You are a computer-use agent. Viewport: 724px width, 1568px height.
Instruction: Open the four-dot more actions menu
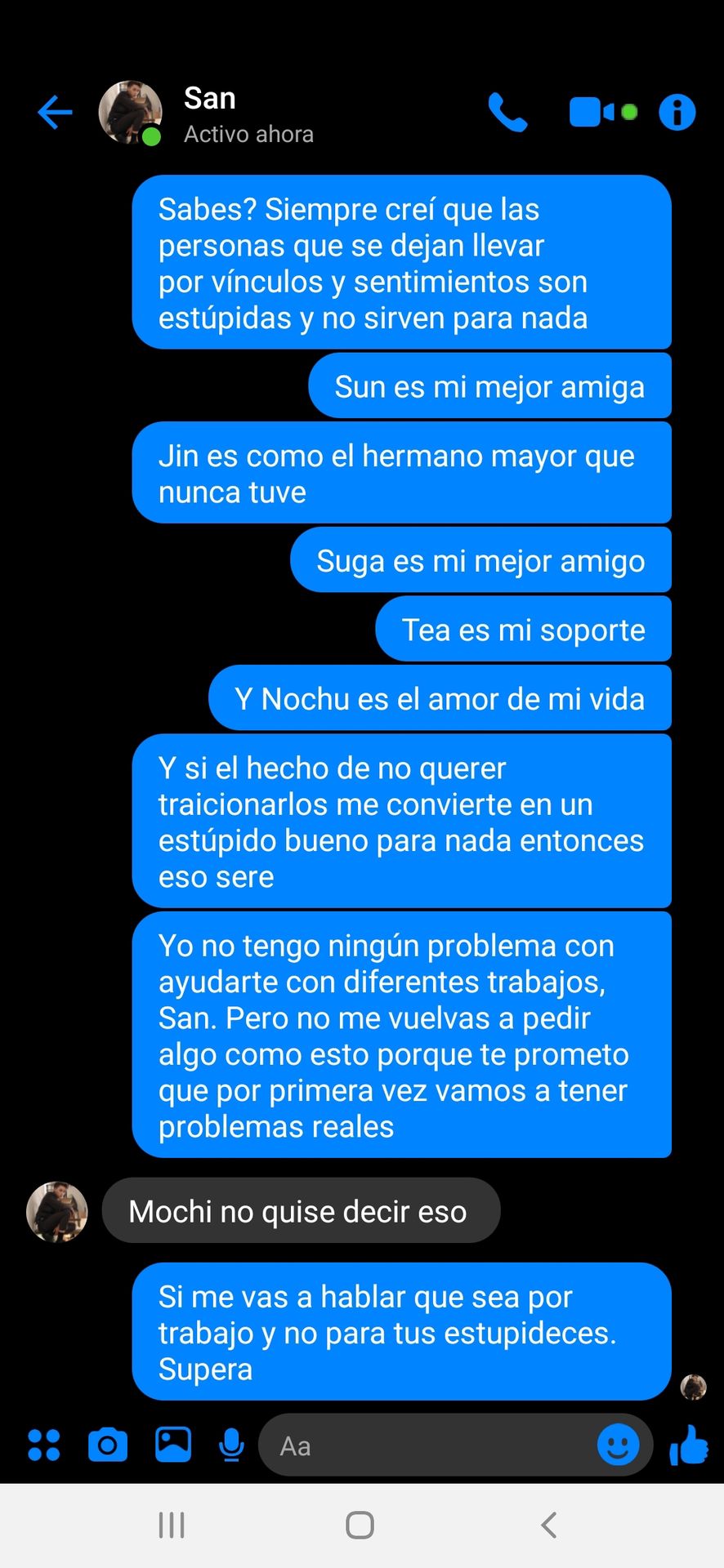[44, 1445]
